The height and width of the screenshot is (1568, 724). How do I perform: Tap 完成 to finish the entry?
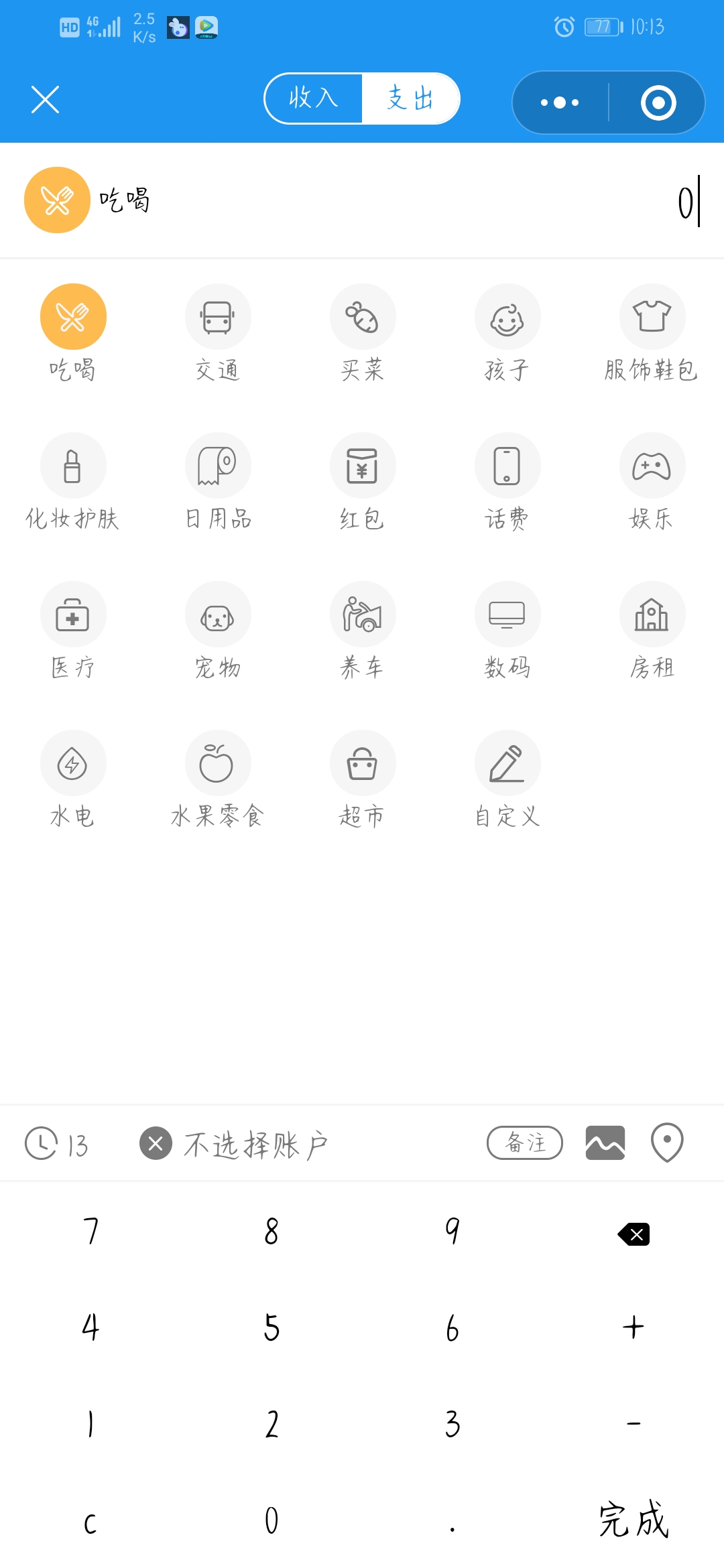click(633, 1519)
